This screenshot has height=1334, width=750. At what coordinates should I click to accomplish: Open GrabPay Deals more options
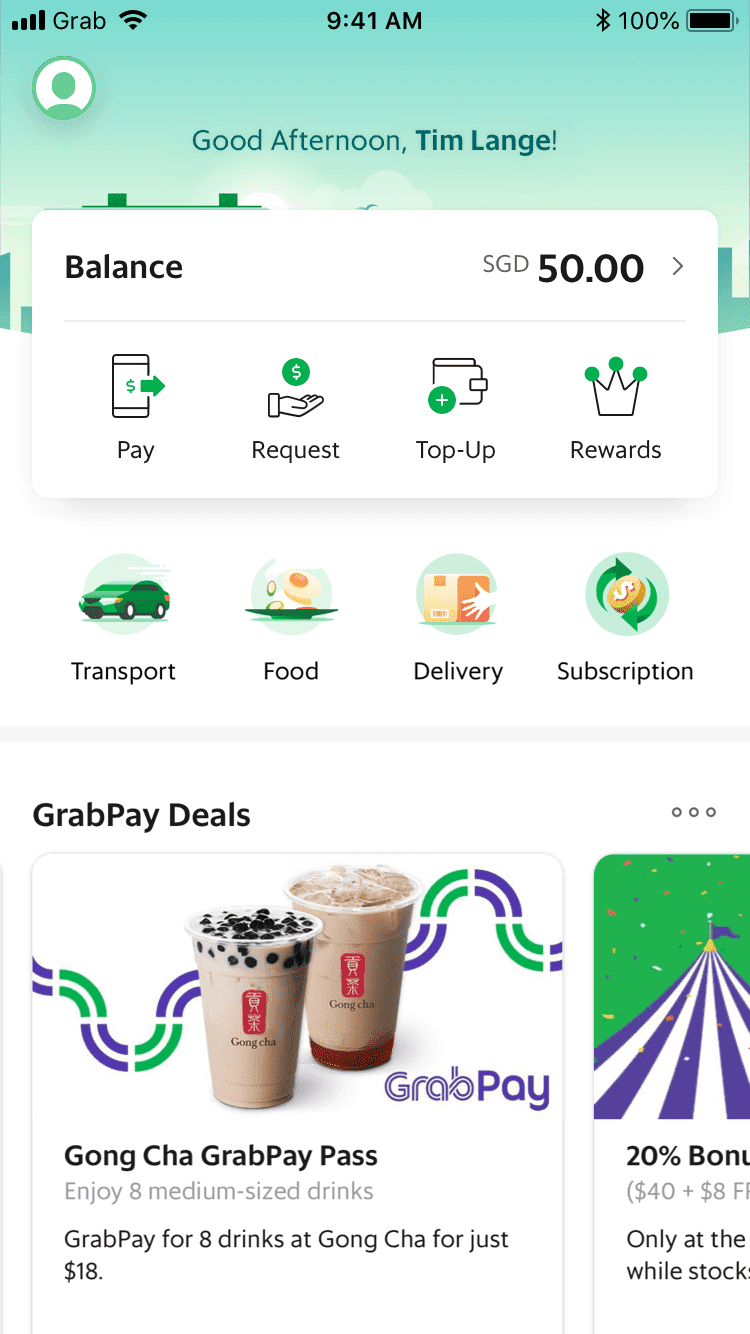click(694, 812)
